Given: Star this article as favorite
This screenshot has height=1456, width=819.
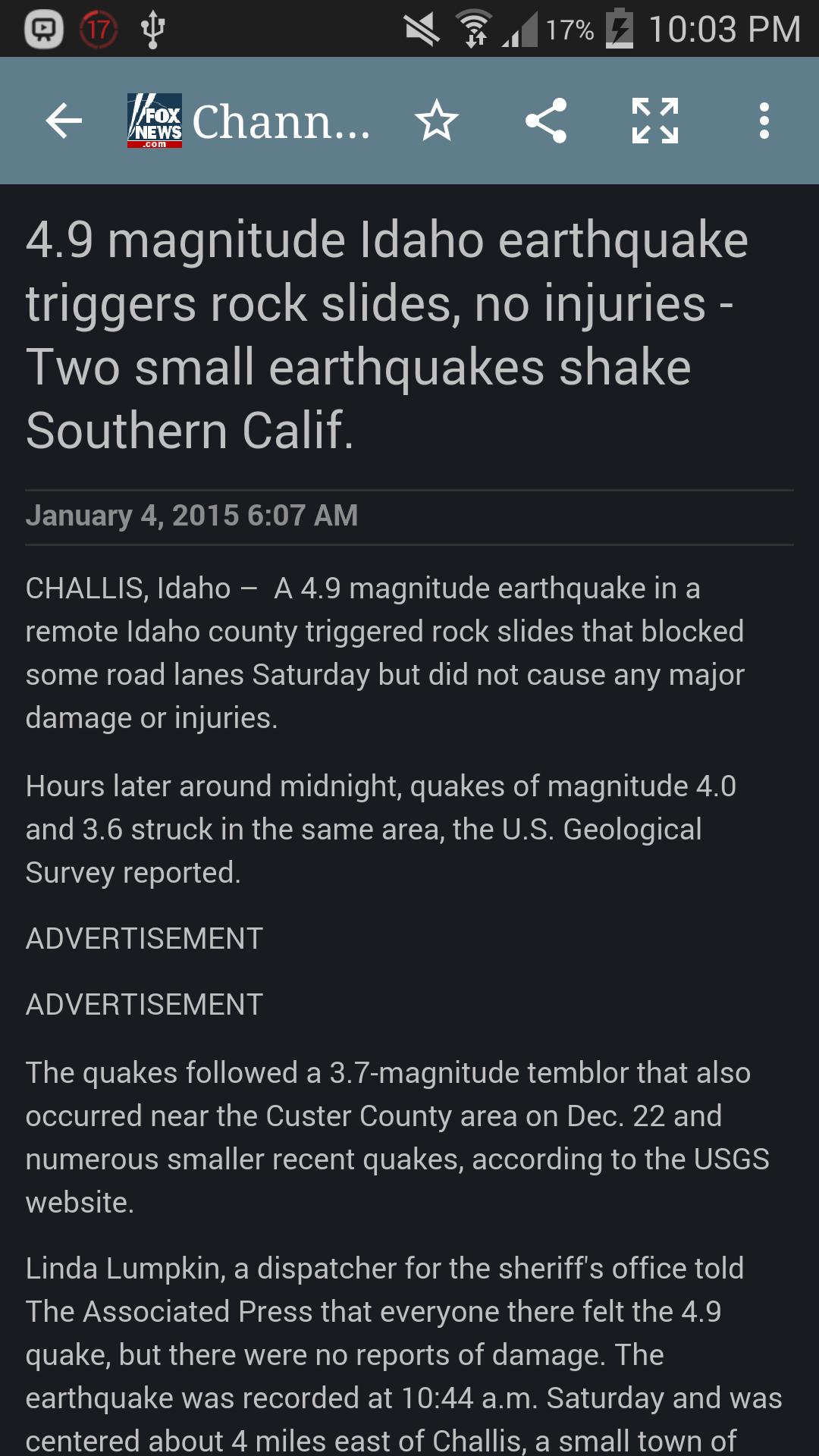Looking at the screenshot, I should pos(437,121).
